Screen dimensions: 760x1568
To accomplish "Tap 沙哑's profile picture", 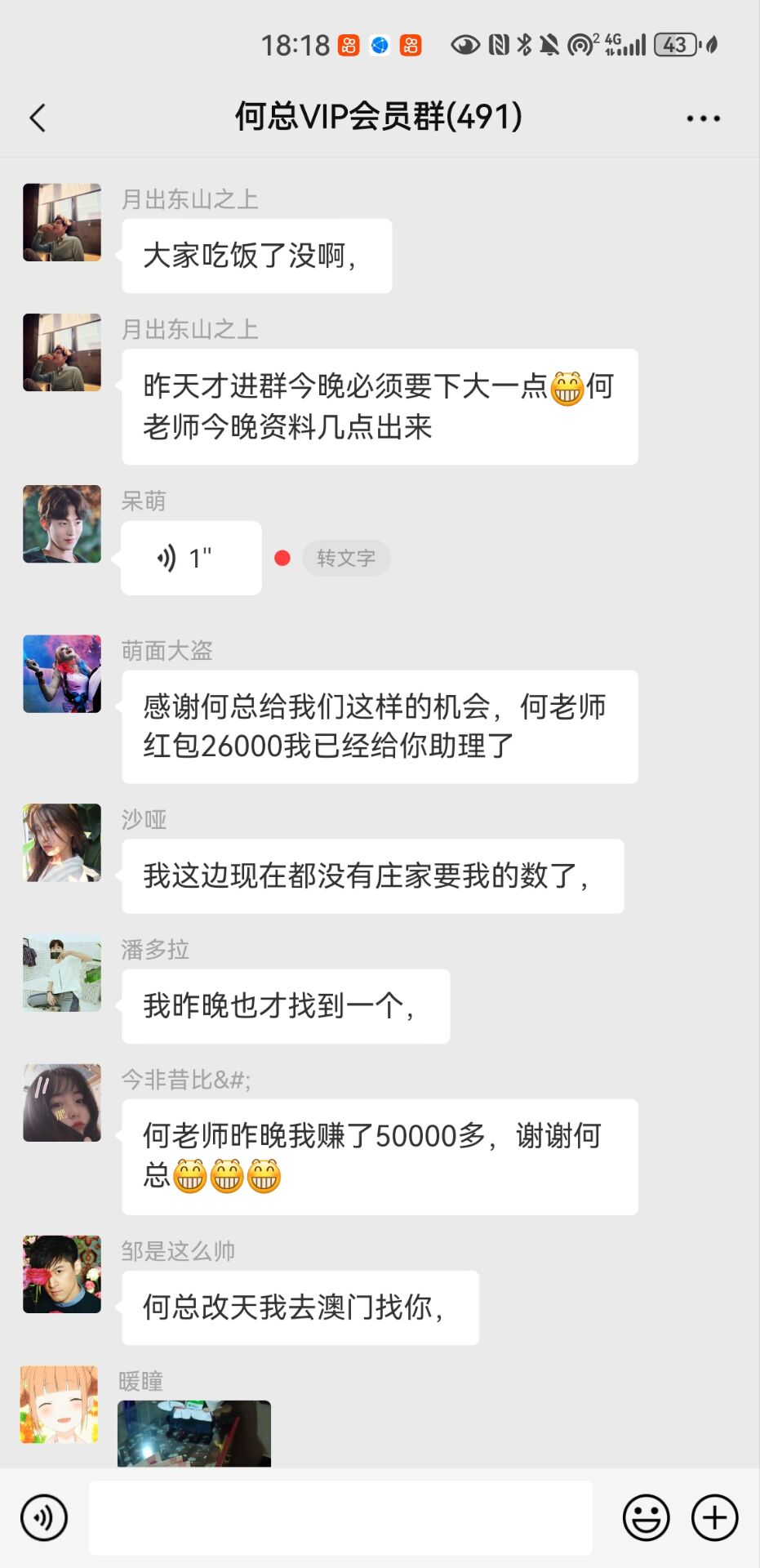I will tap(62, 842).
